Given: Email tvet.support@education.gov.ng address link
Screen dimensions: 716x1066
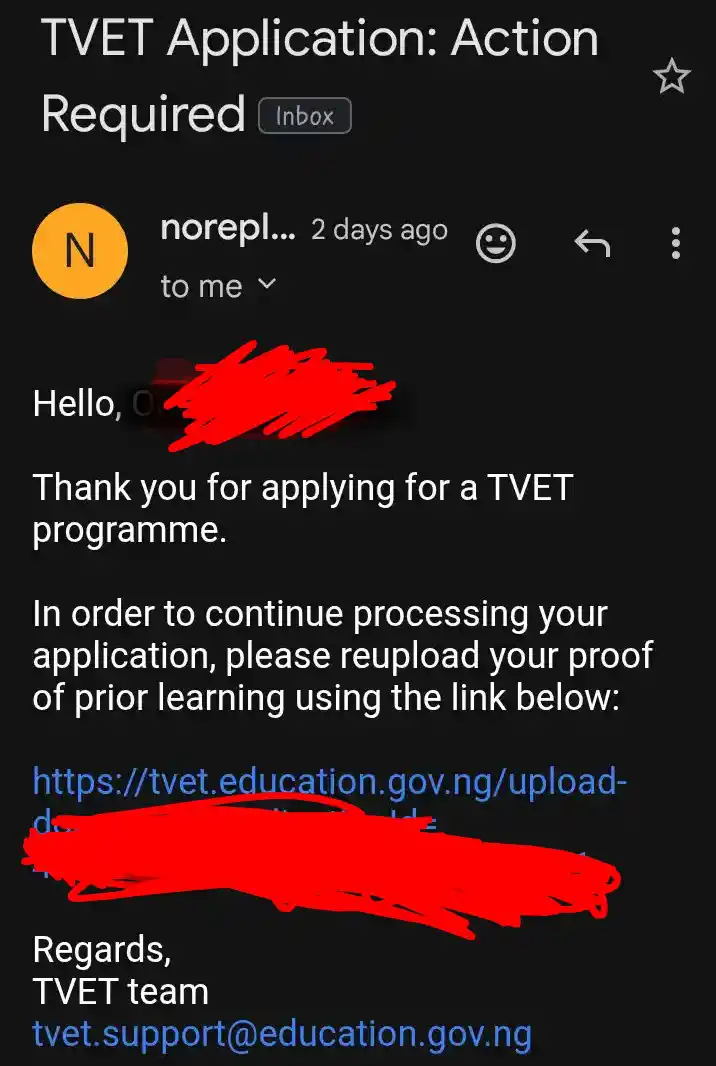Looking at the screenshot, I should pyautogui.click(x=282, y=1034).
